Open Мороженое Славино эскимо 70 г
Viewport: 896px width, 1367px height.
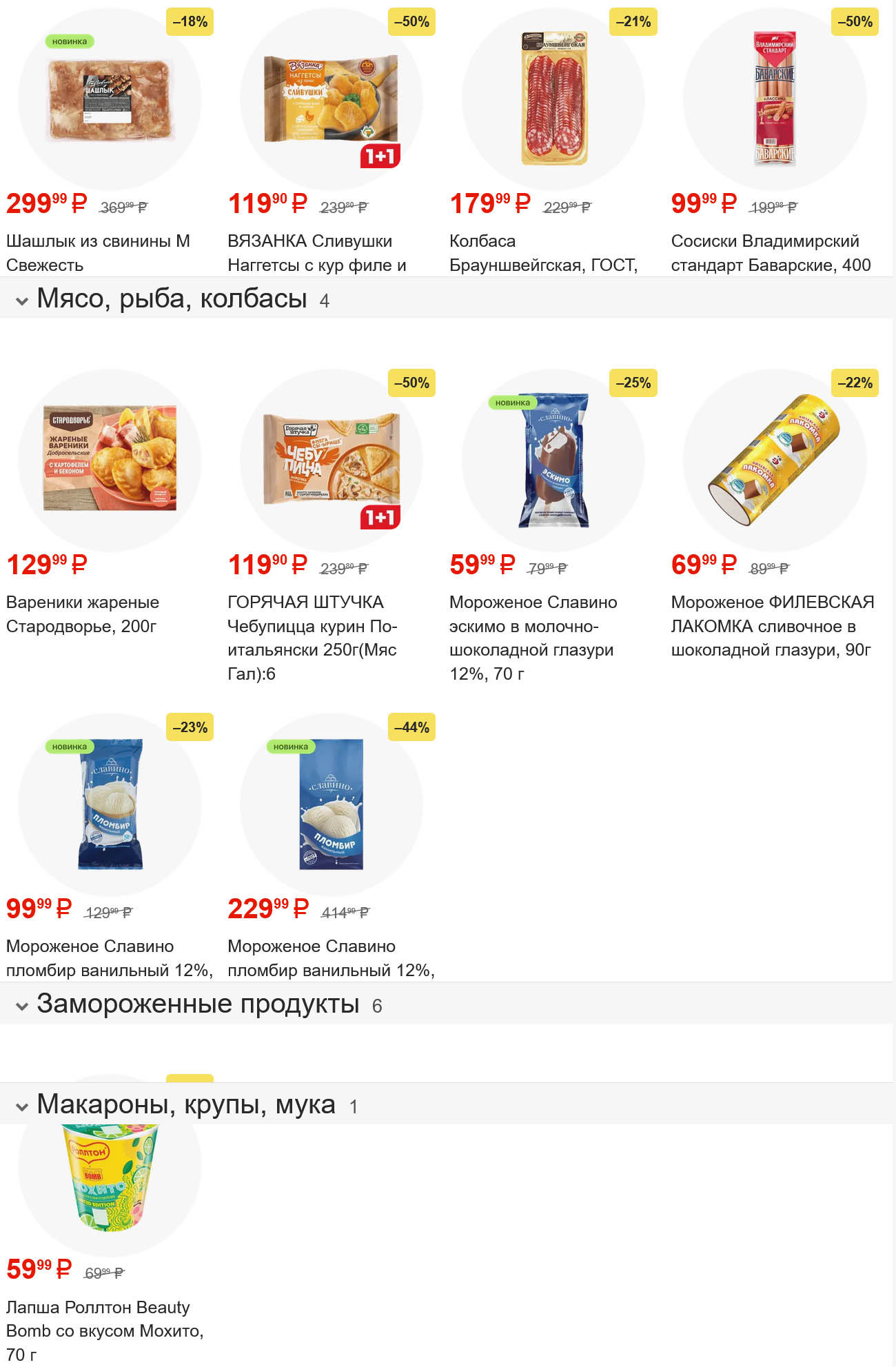coord(553,460)
